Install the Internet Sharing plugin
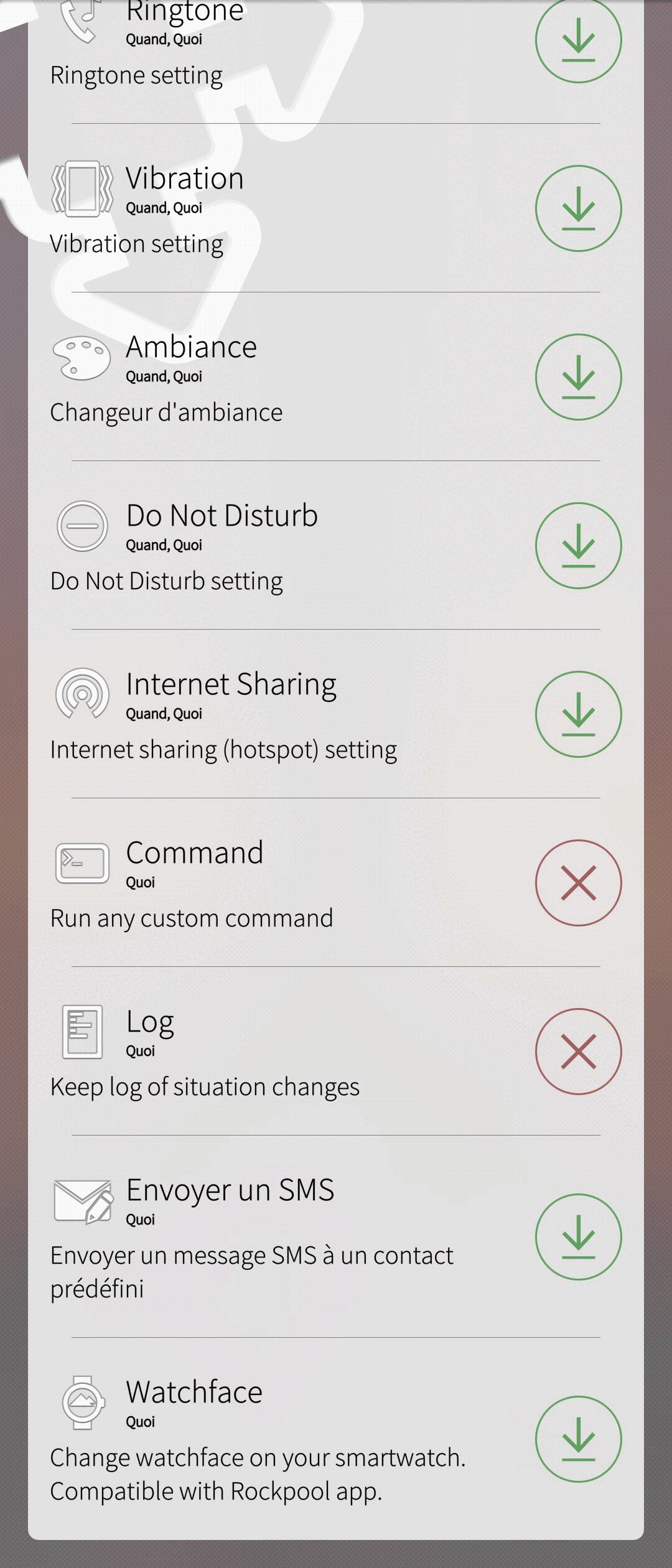This screenshot has height=1568, width=672. (578, 714)
